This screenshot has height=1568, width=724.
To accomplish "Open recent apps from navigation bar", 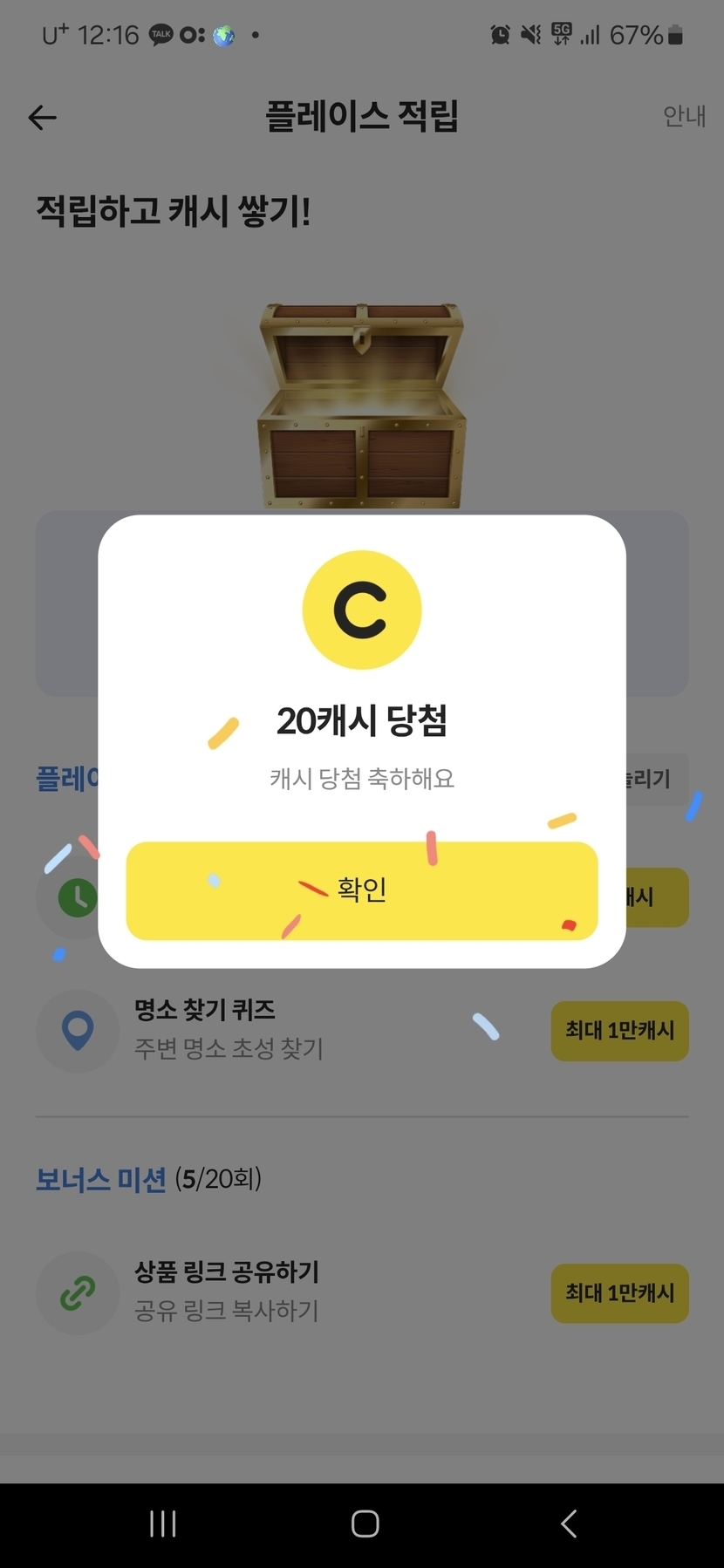I will click(163, 1524).
